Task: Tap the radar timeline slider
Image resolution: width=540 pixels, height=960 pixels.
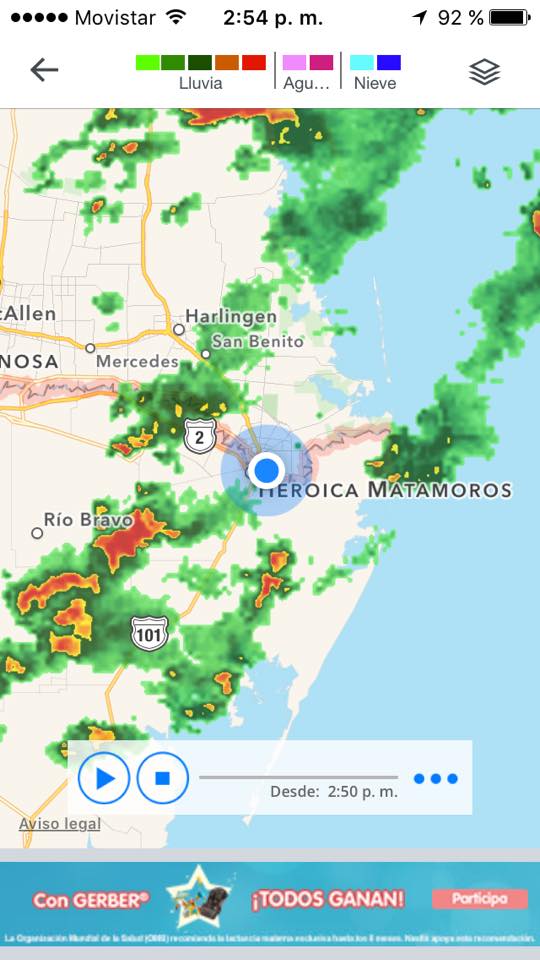Action: (x=298, y=777)
